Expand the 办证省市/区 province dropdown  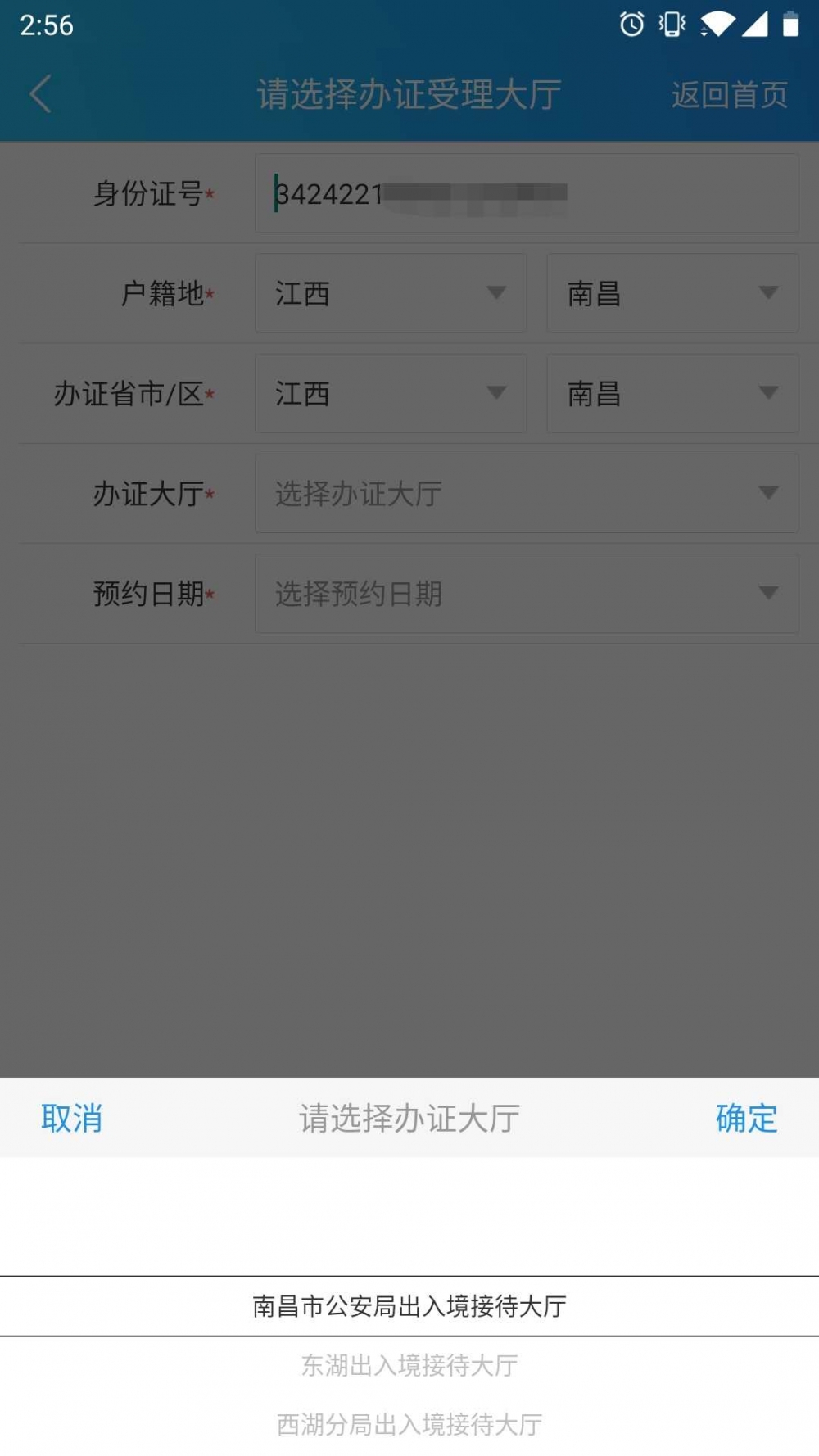click(390, 394)
